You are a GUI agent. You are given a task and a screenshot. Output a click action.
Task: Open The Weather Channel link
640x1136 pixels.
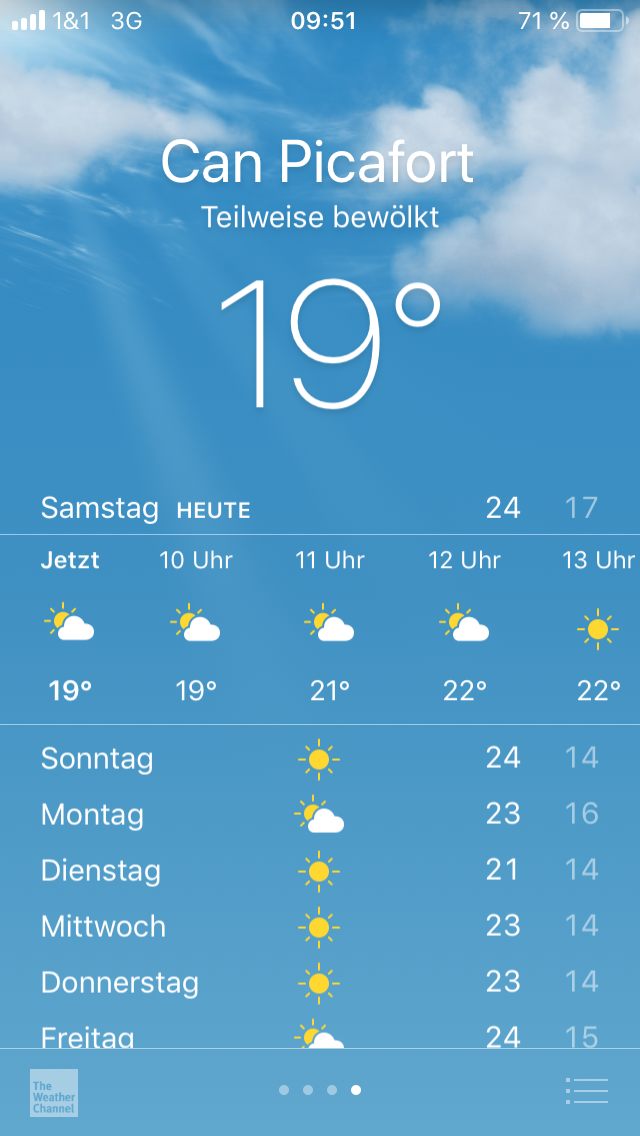(x=54, y=1092)
